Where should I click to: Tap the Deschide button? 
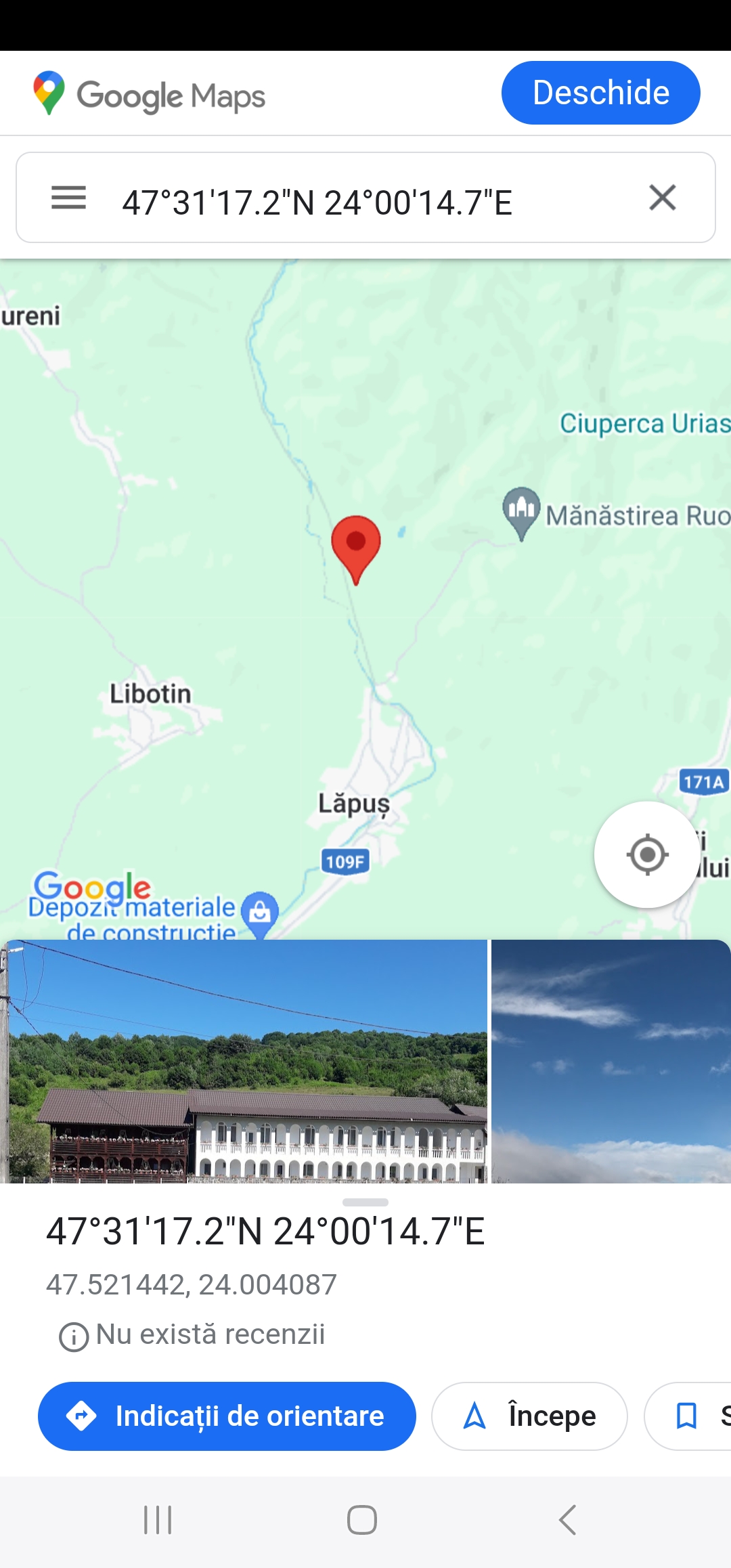[600, 93]
